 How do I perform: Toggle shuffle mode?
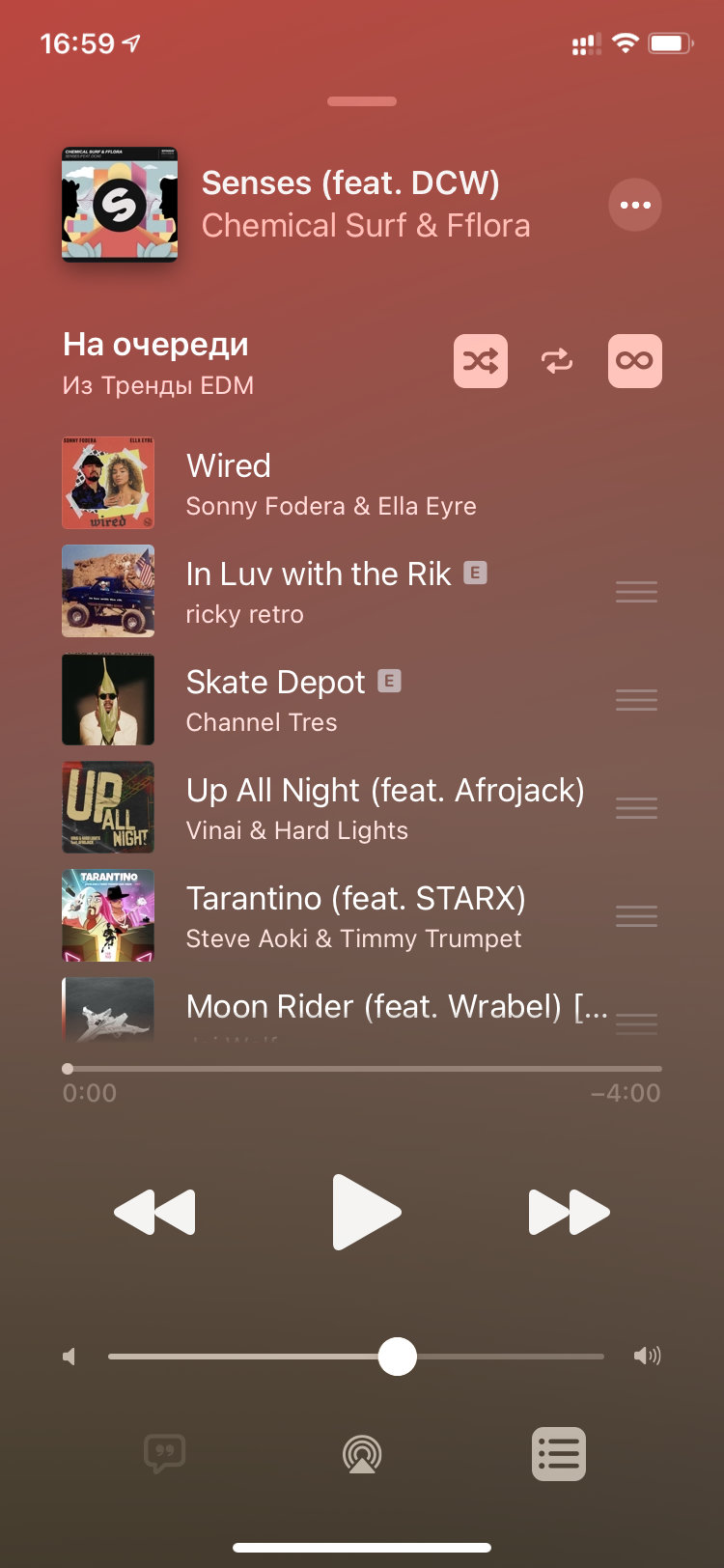point(480,361)
